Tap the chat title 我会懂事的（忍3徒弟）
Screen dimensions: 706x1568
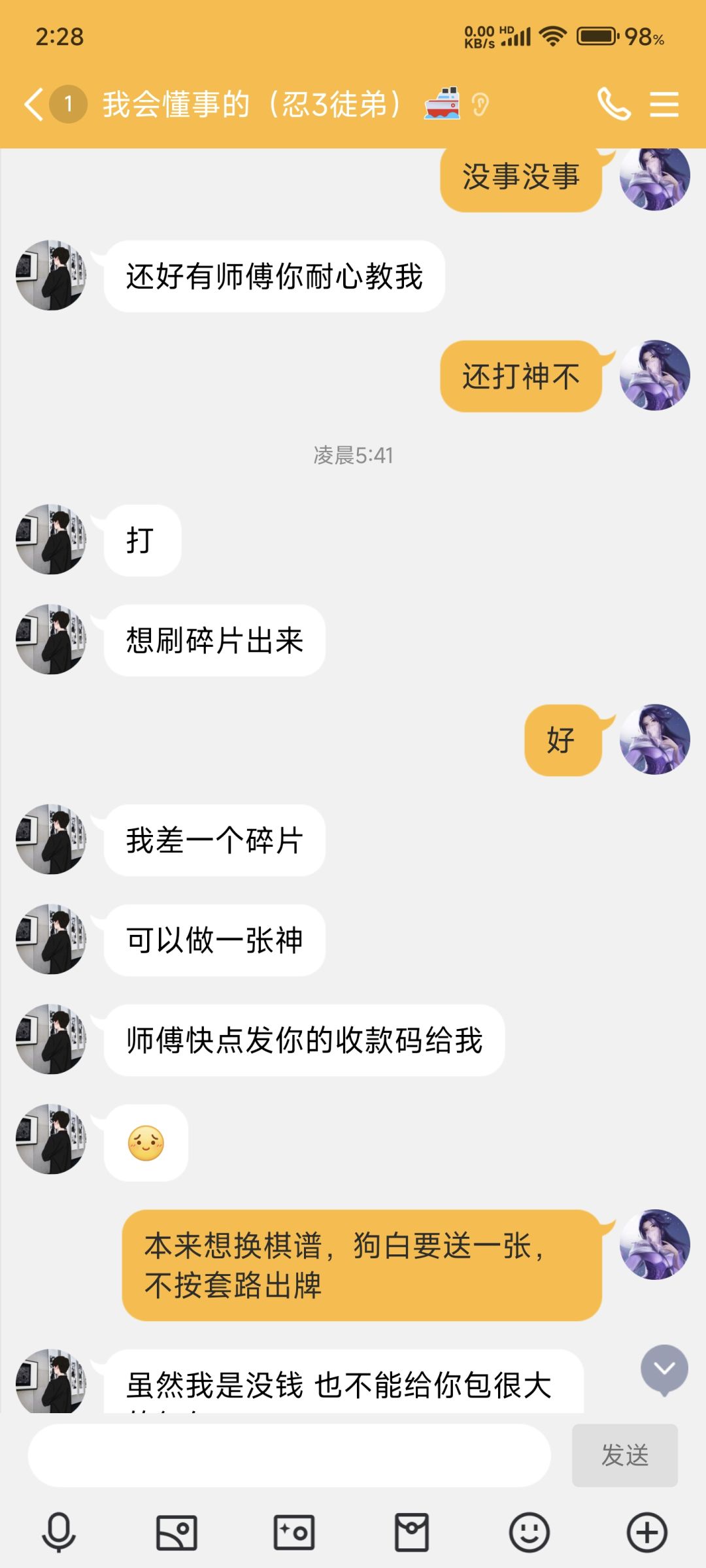[255, 105]
